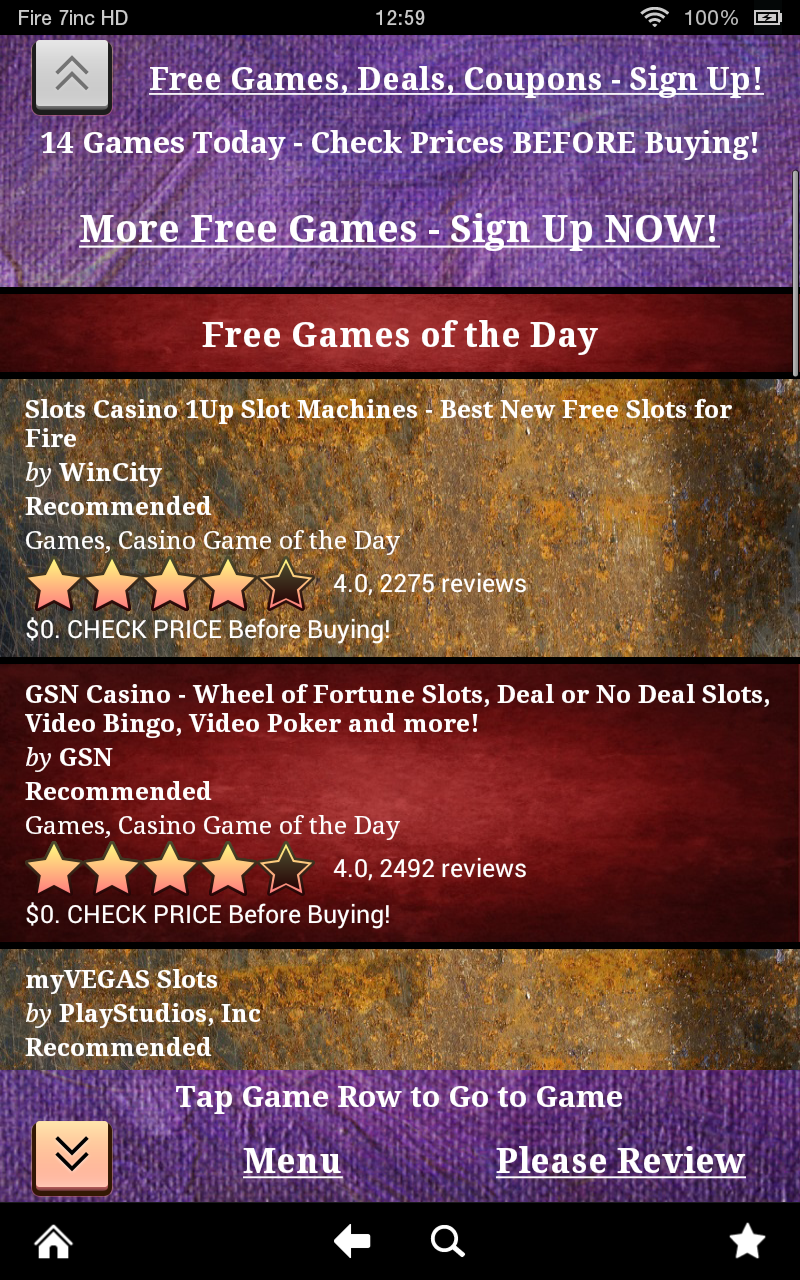The image size is (800, 1280).
Task: Open Free Games, Deals, Coupons sign-up link
Action: [456, 79]
